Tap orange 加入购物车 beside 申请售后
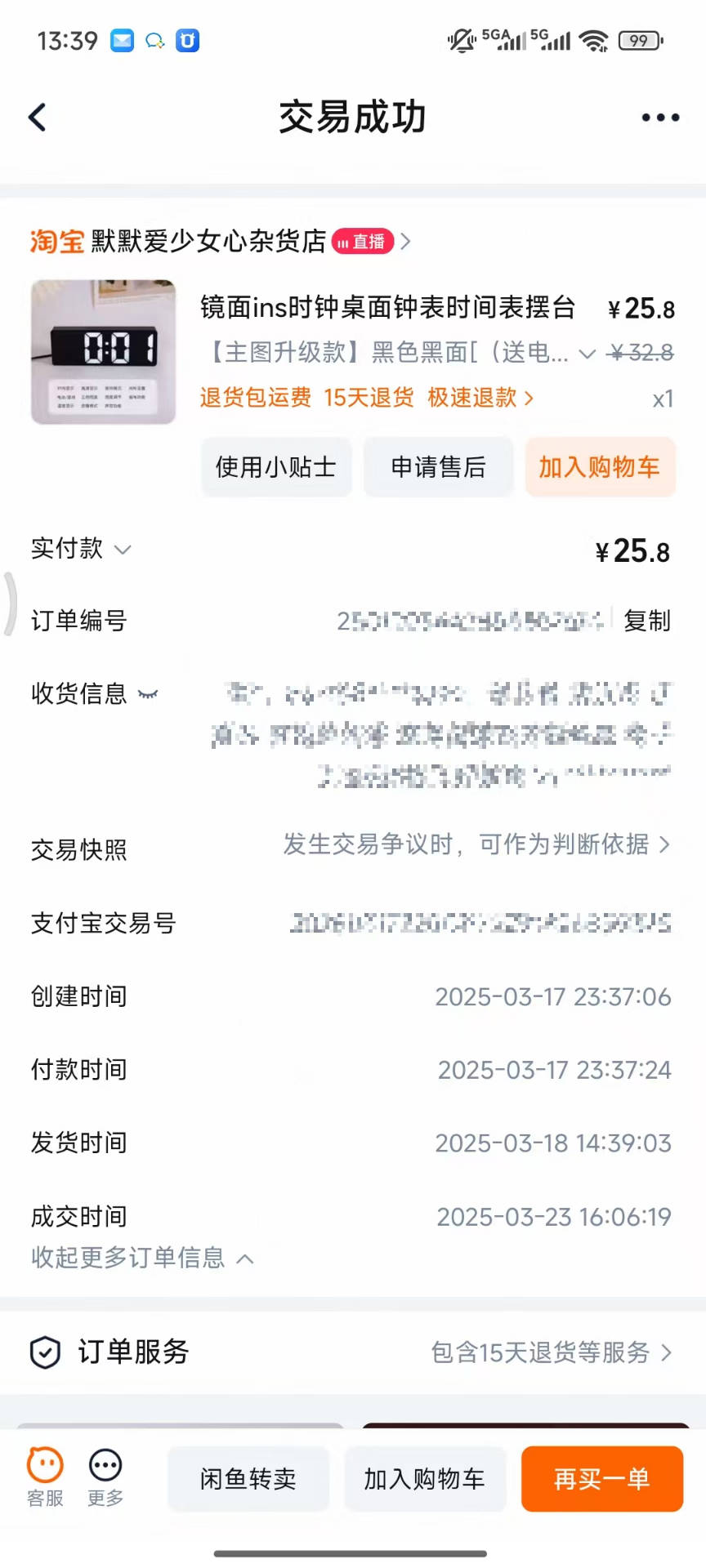The image size is (706, 1568). tap(600, 467)
